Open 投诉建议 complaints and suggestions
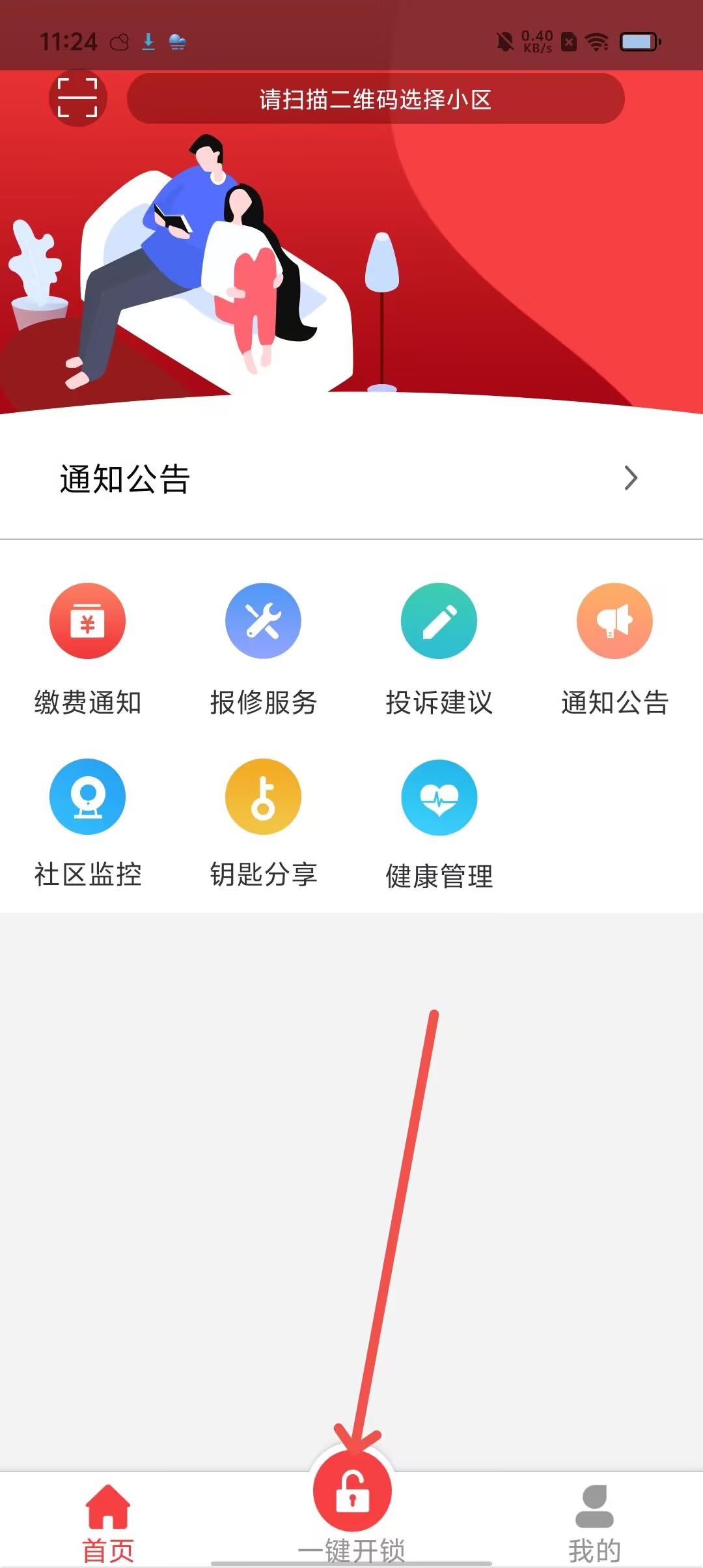Screen dimensions: 703x1568 [x=439, y=621]
